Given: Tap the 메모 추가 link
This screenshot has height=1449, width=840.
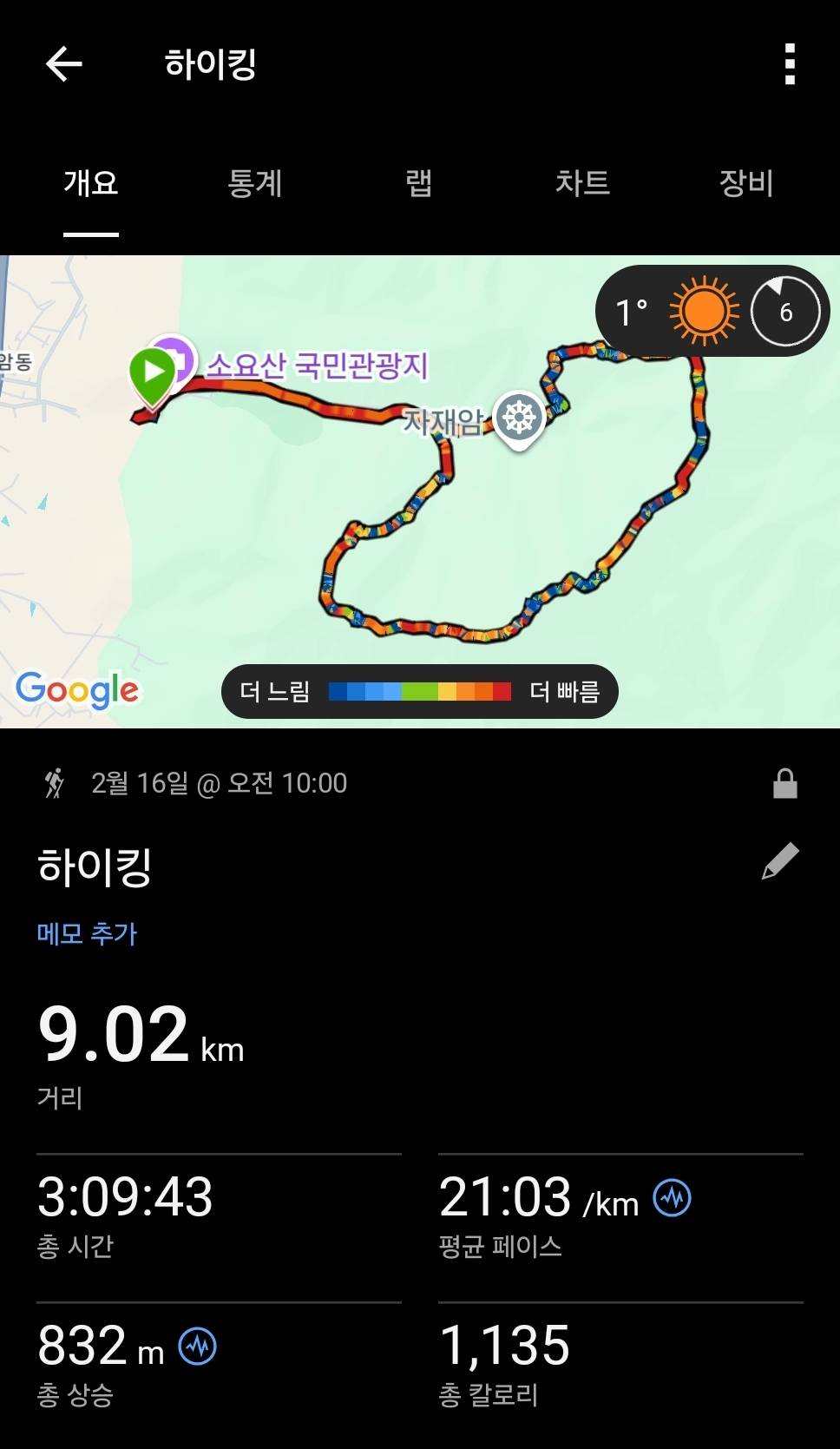Looking at the screenshot, I should click(84, 932).
